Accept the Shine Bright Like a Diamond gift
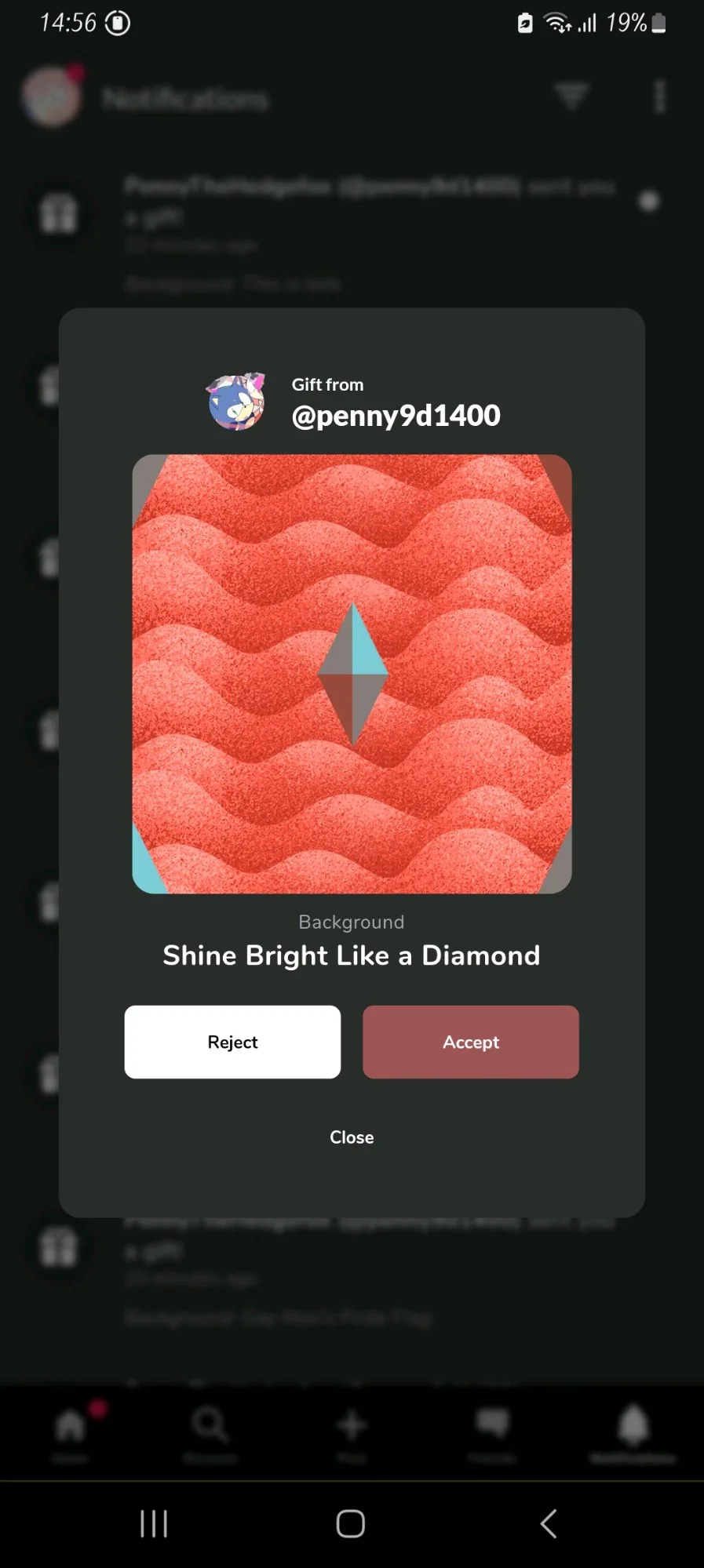 pyautogui.click(x=470, y=1042)
